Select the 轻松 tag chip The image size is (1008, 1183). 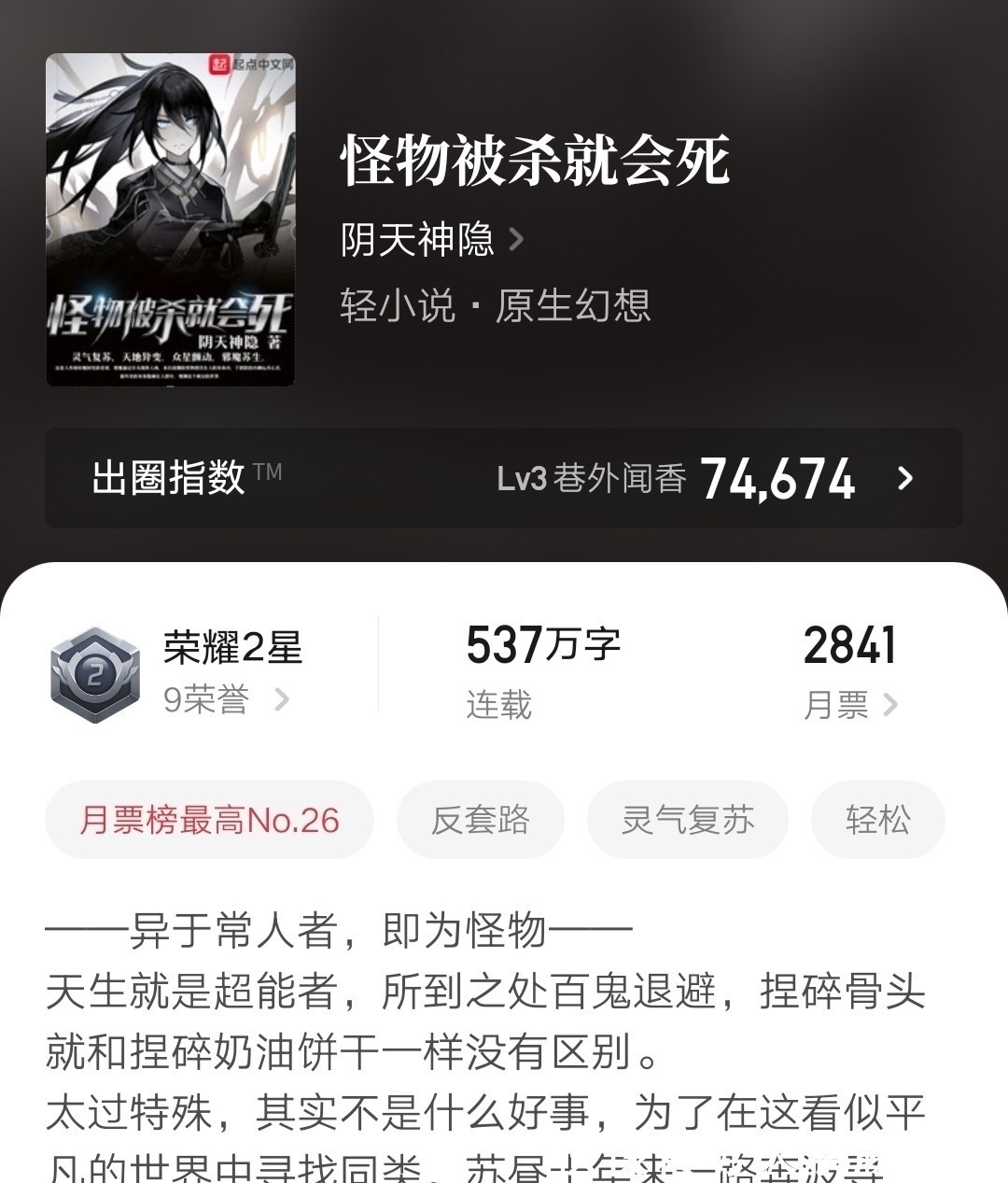click(877, 820)
